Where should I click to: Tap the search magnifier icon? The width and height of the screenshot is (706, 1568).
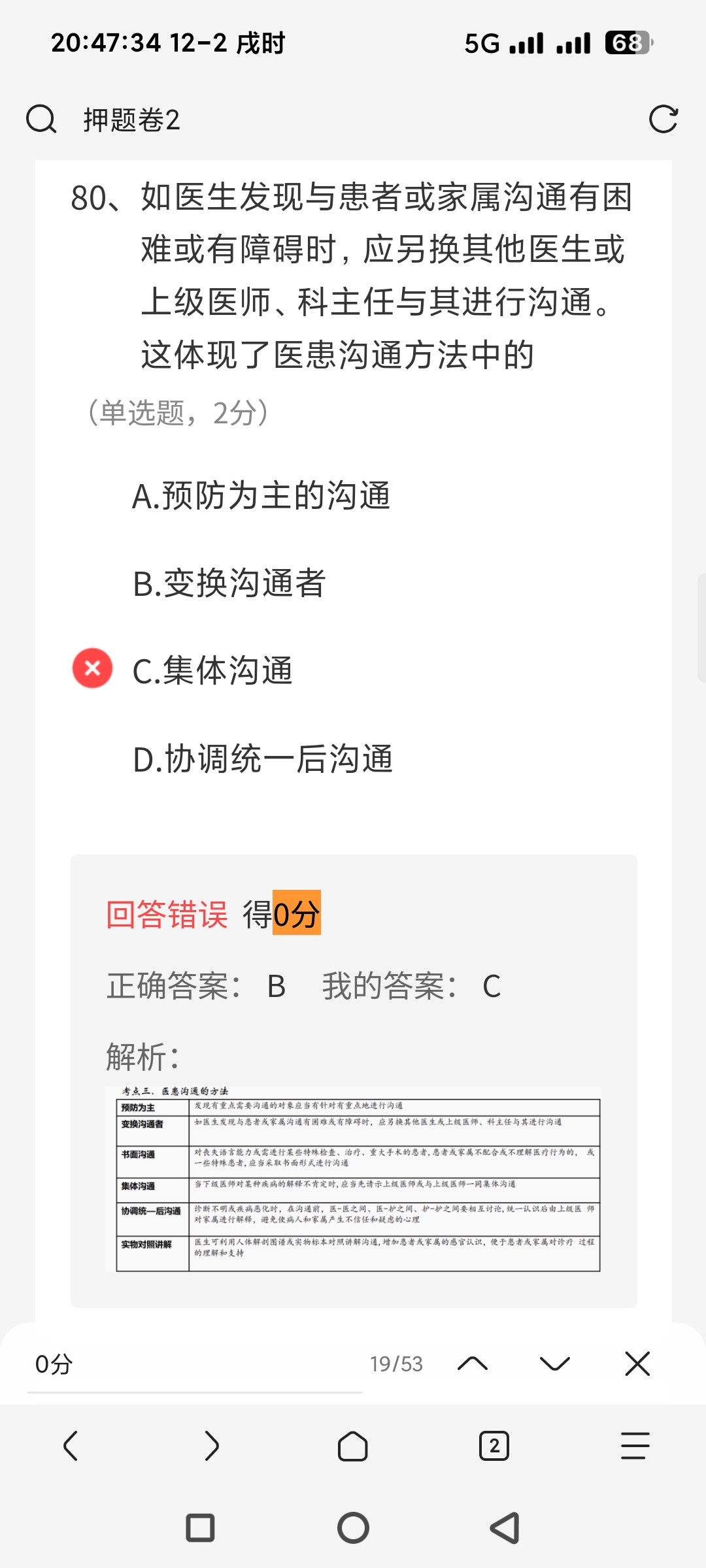point(41,120)
